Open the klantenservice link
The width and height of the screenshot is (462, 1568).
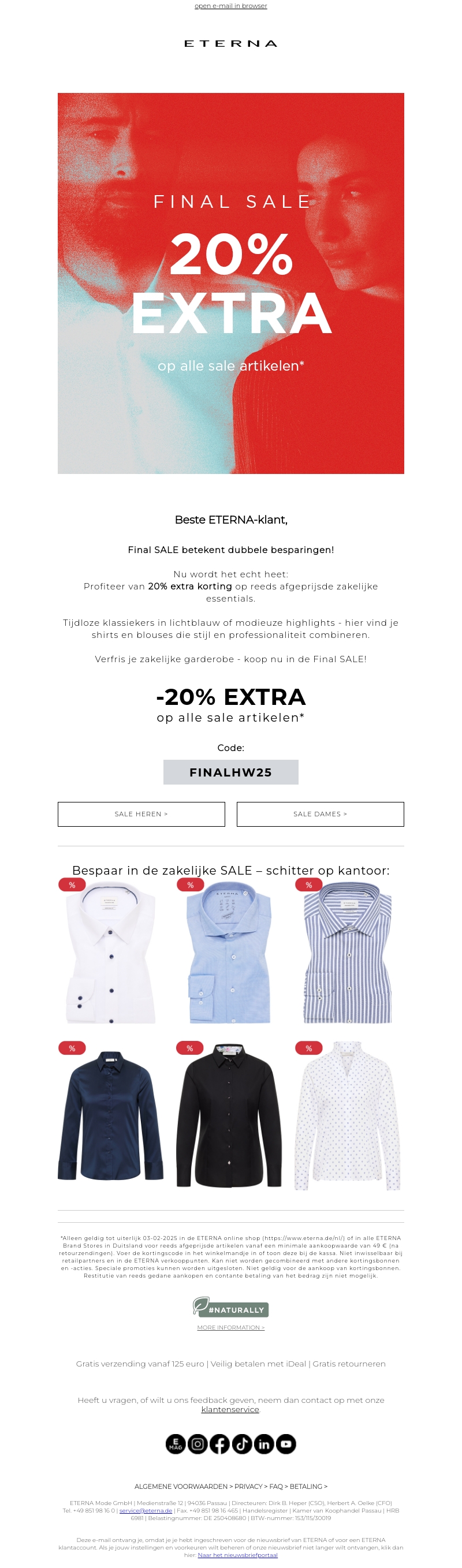230,1409
